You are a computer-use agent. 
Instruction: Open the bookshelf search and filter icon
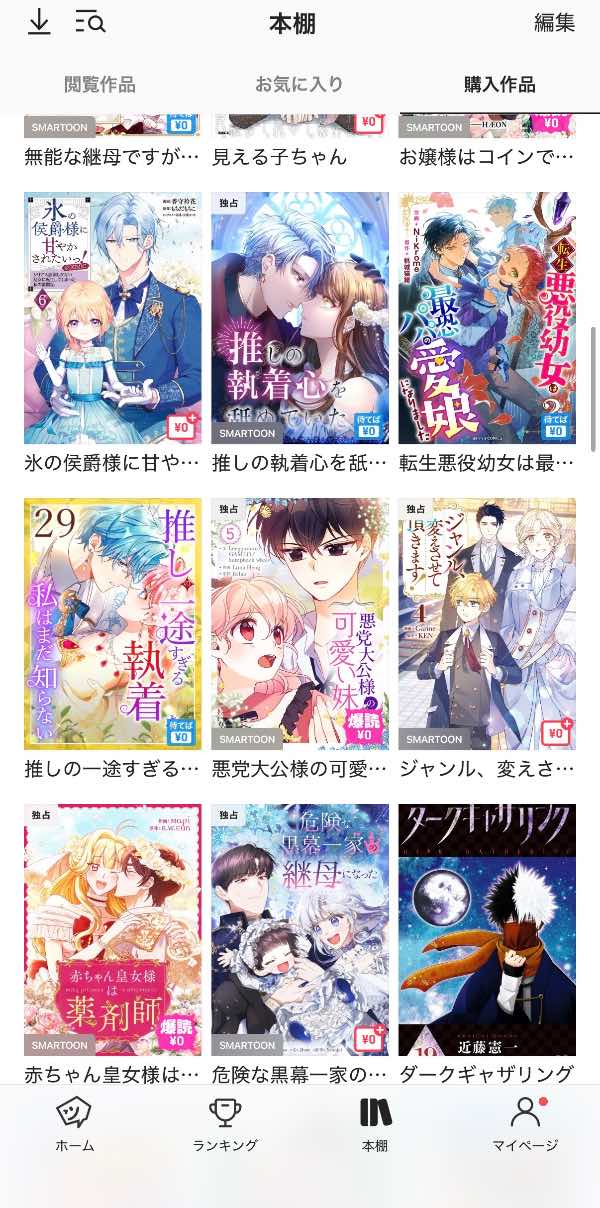click(90, 22)
